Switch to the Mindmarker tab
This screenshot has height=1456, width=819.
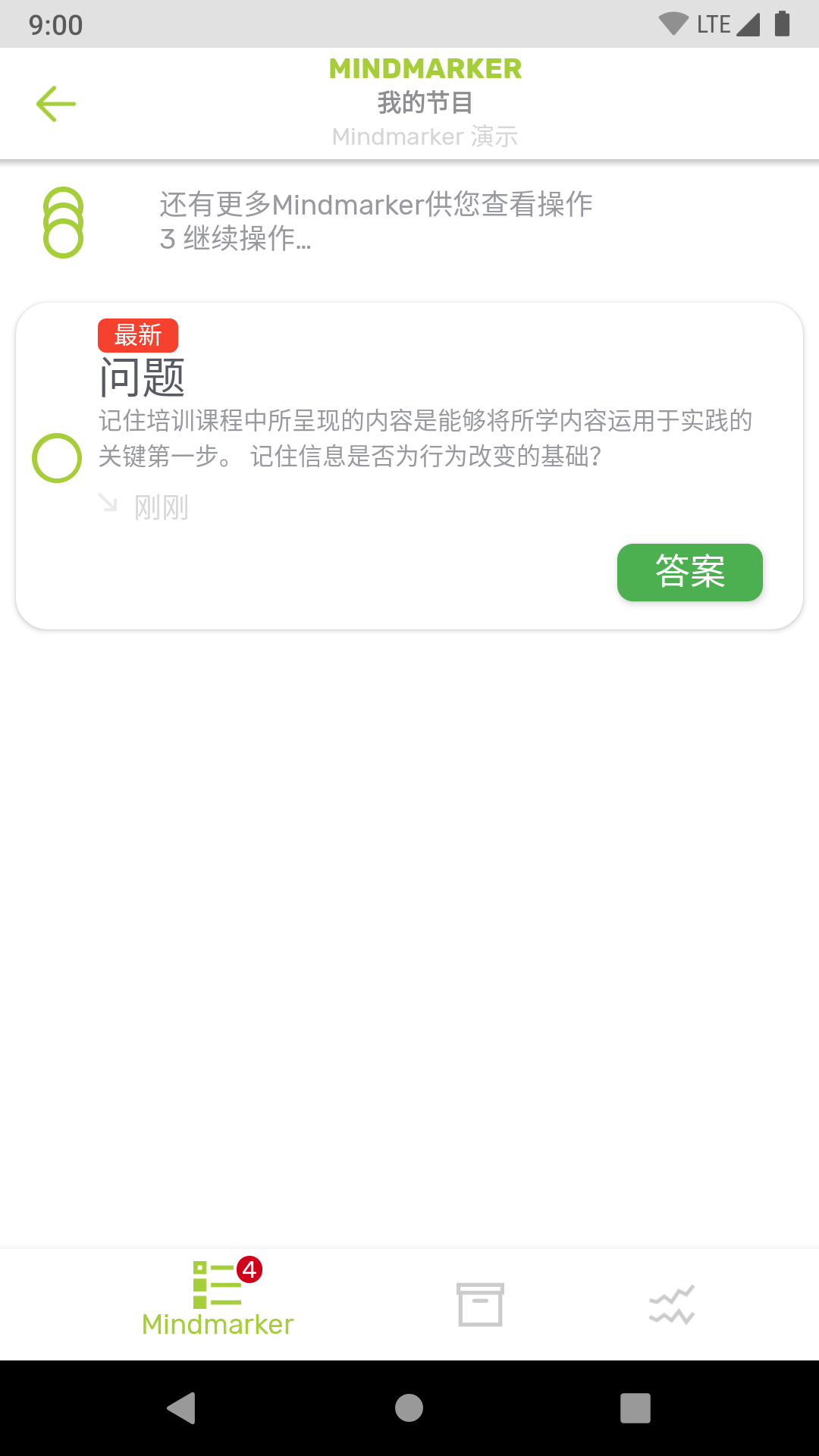click(218, 1301)
